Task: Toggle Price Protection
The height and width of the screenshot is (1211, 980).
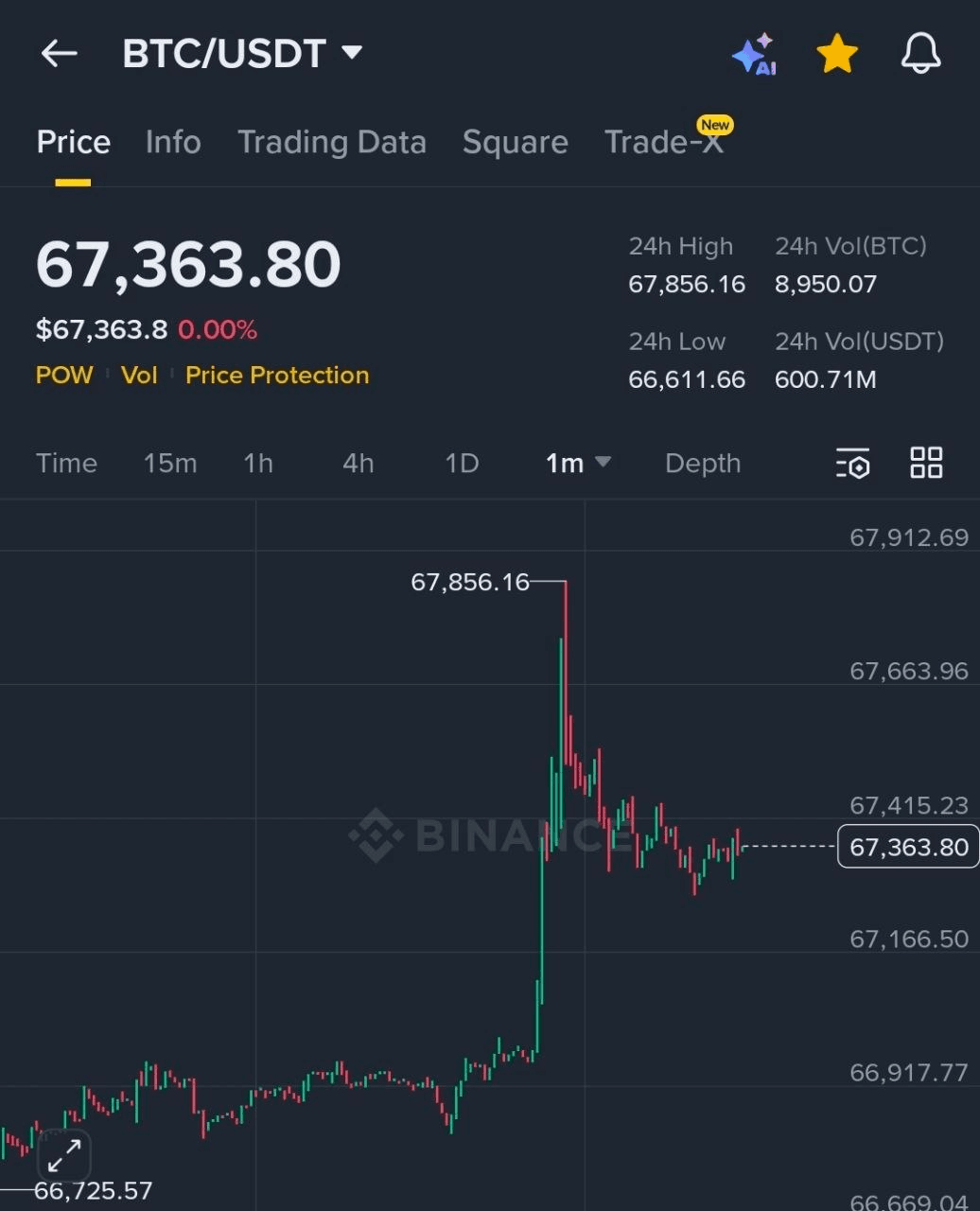Action: (276, 375)
